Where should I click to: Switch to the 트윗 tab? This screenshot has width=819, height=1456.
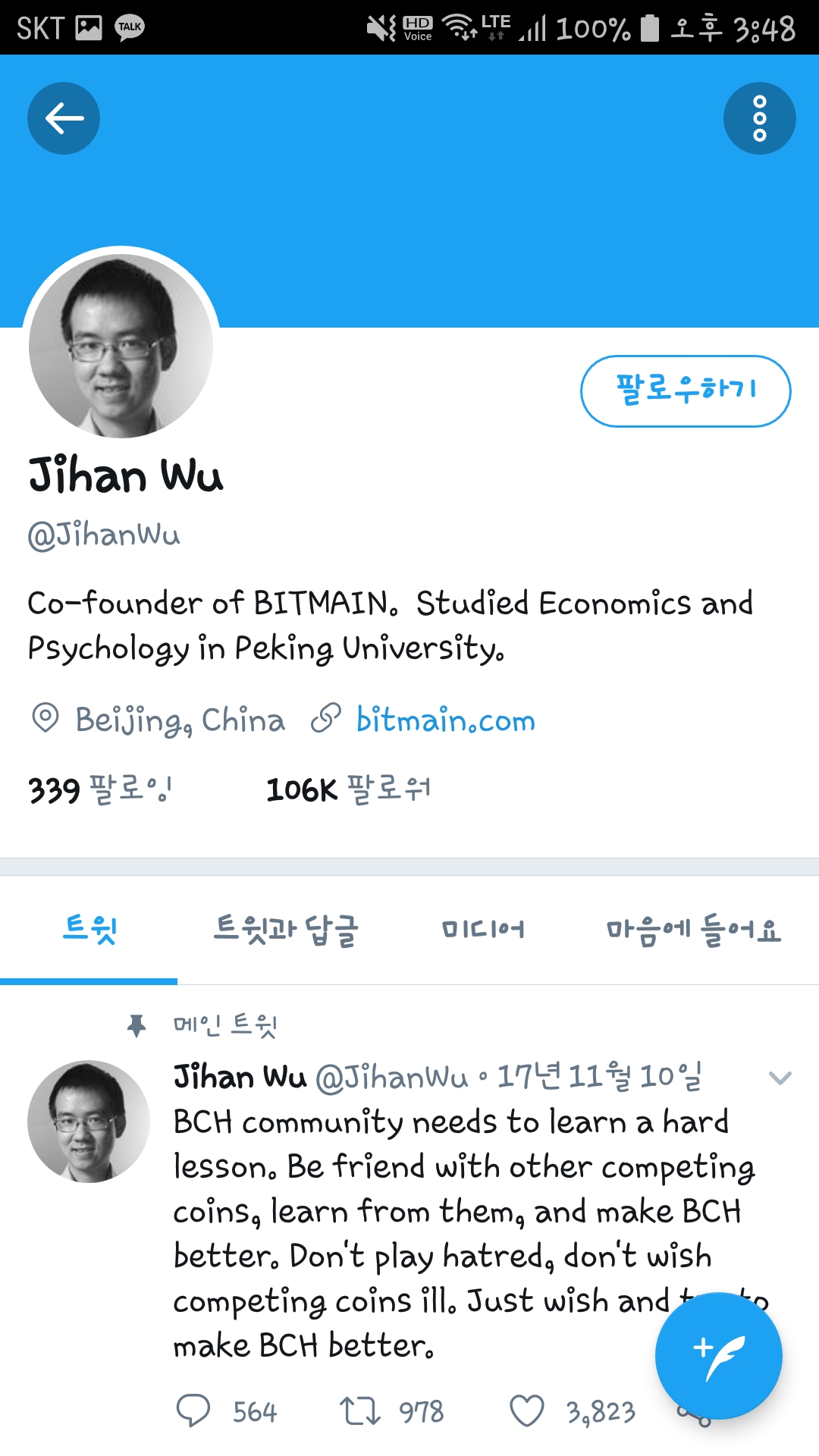point(89,929)
